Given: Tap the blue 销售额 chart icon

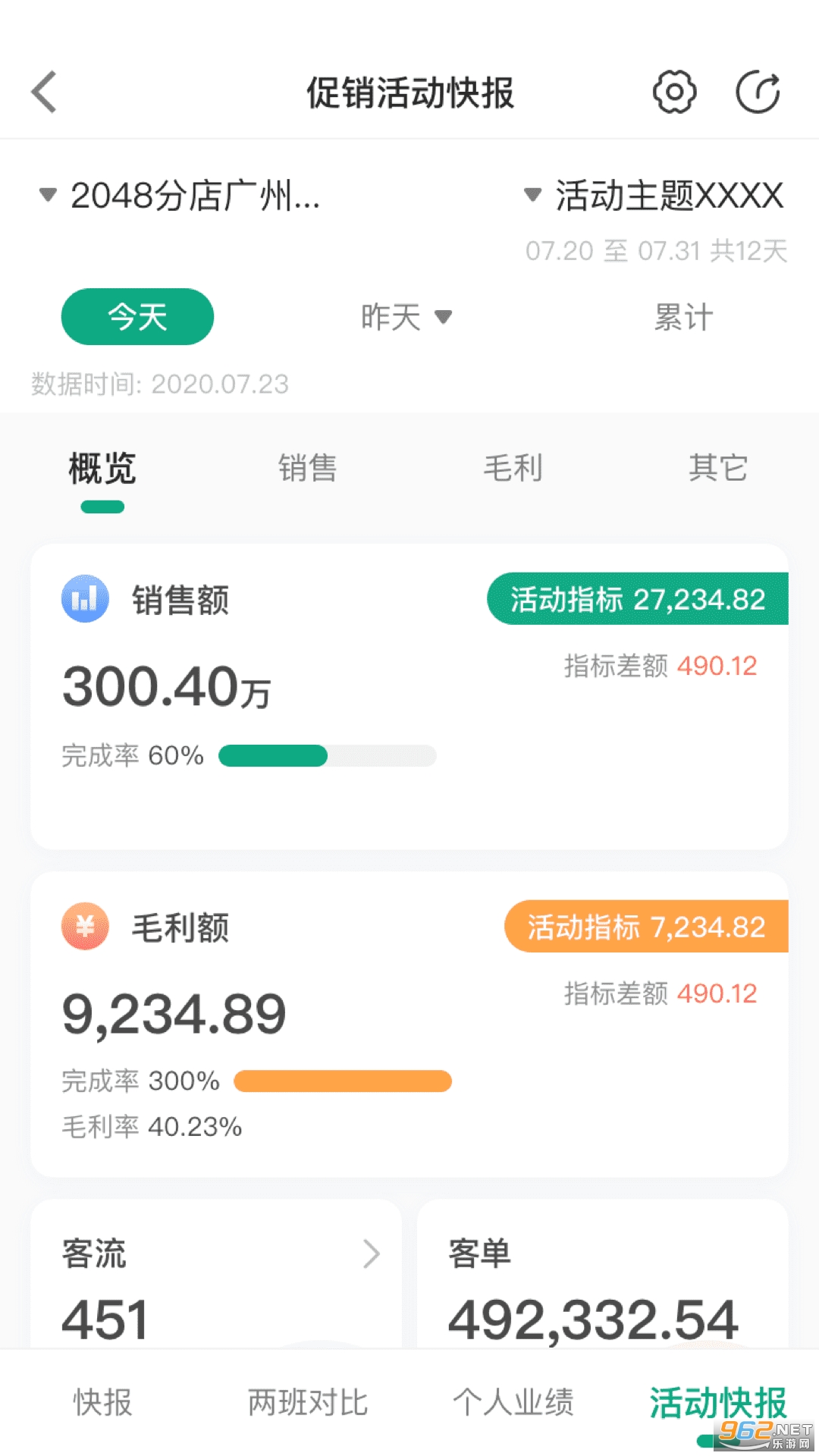Looking at the screenshot, I should (x=85, y=599).
